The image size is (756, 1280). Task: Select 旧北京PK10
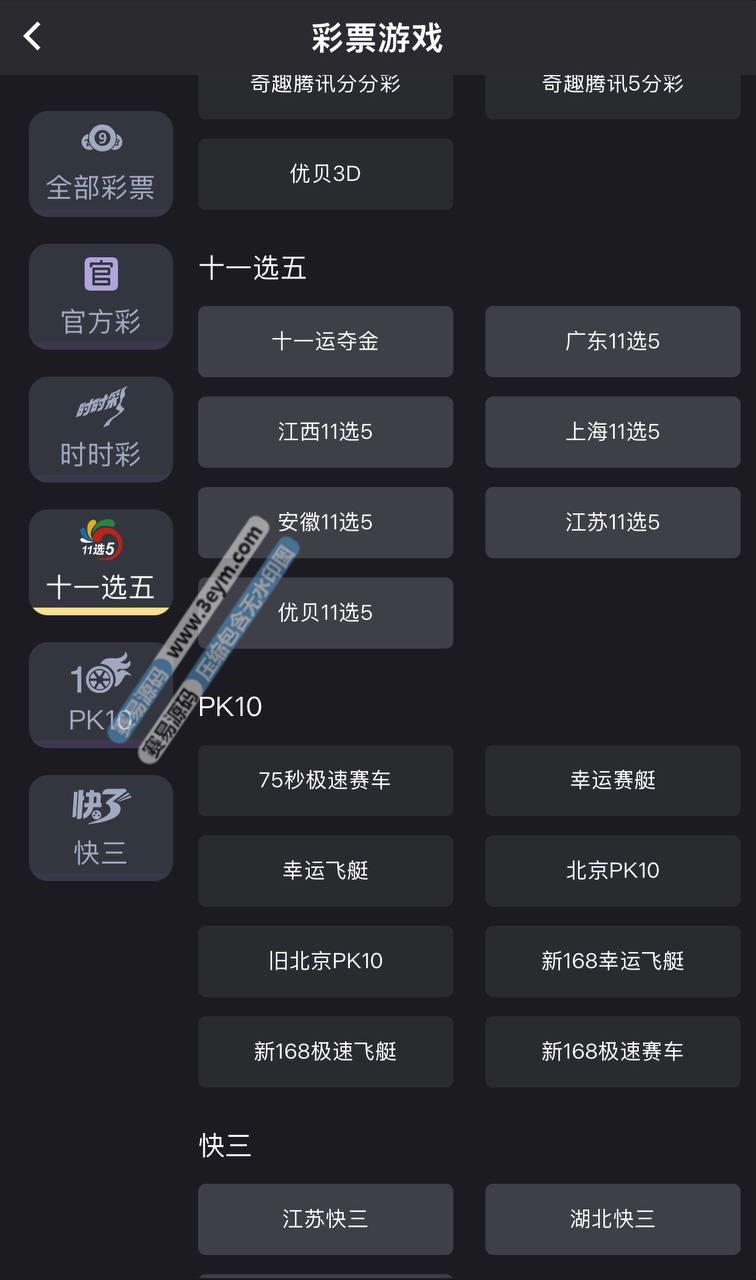click(325, 961)
